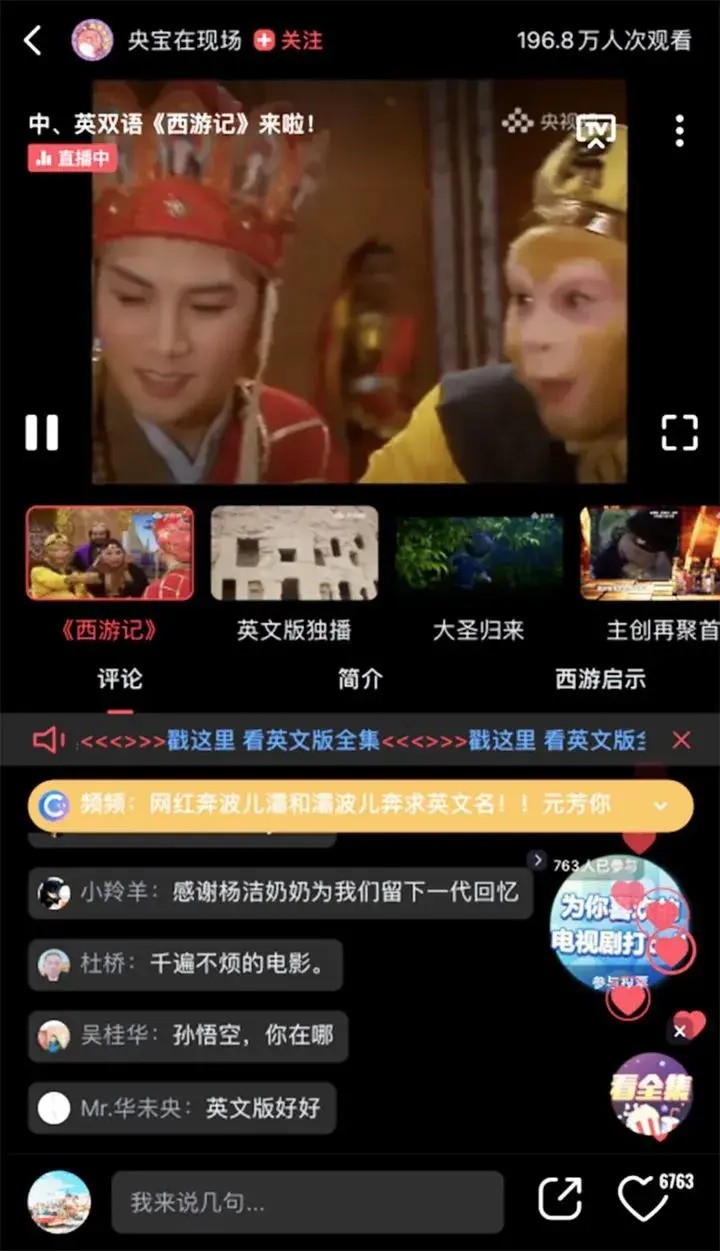This screenshot has height=1251, width=720.
Task: Switch to the 西游启示 tab
Action: pos(600,679)
